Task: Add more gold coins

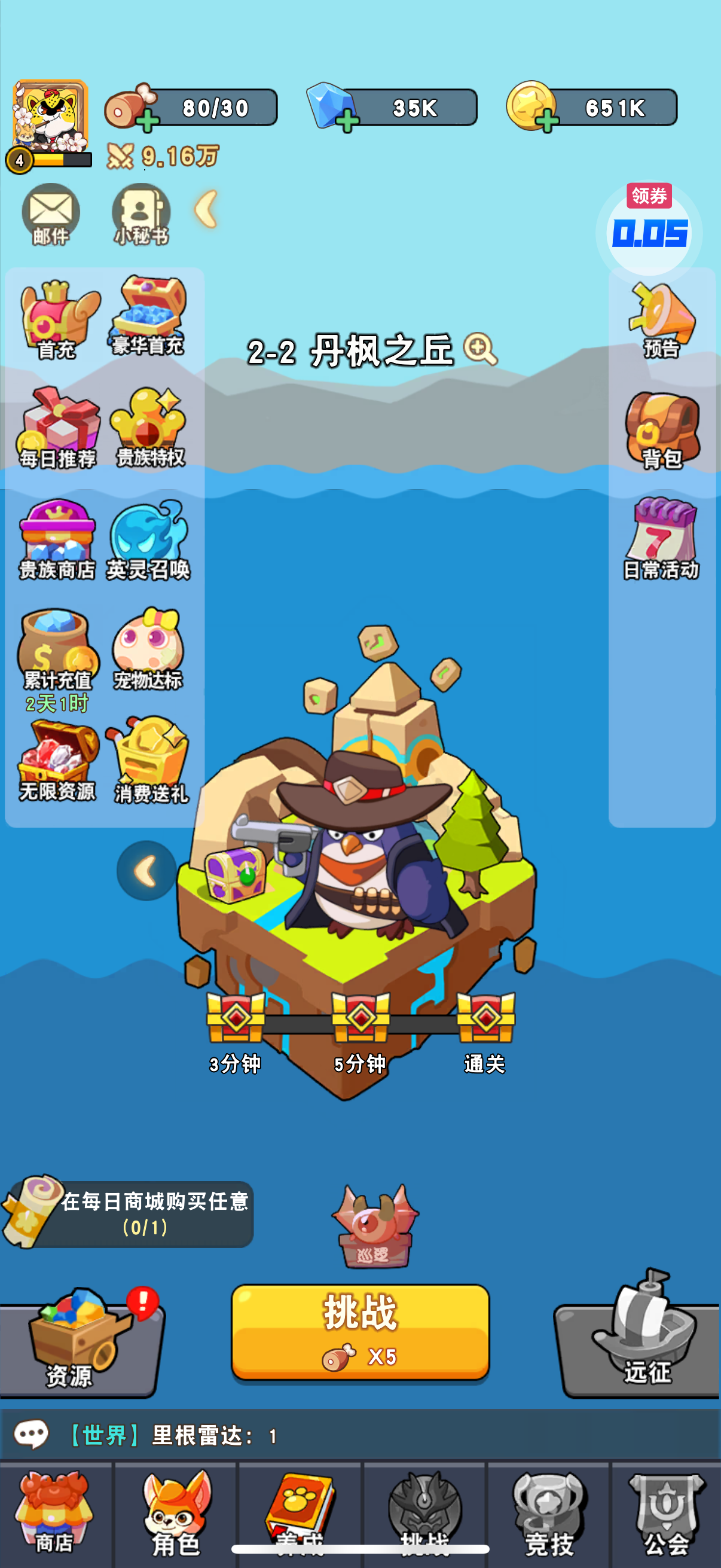Action: click(547, 121)
